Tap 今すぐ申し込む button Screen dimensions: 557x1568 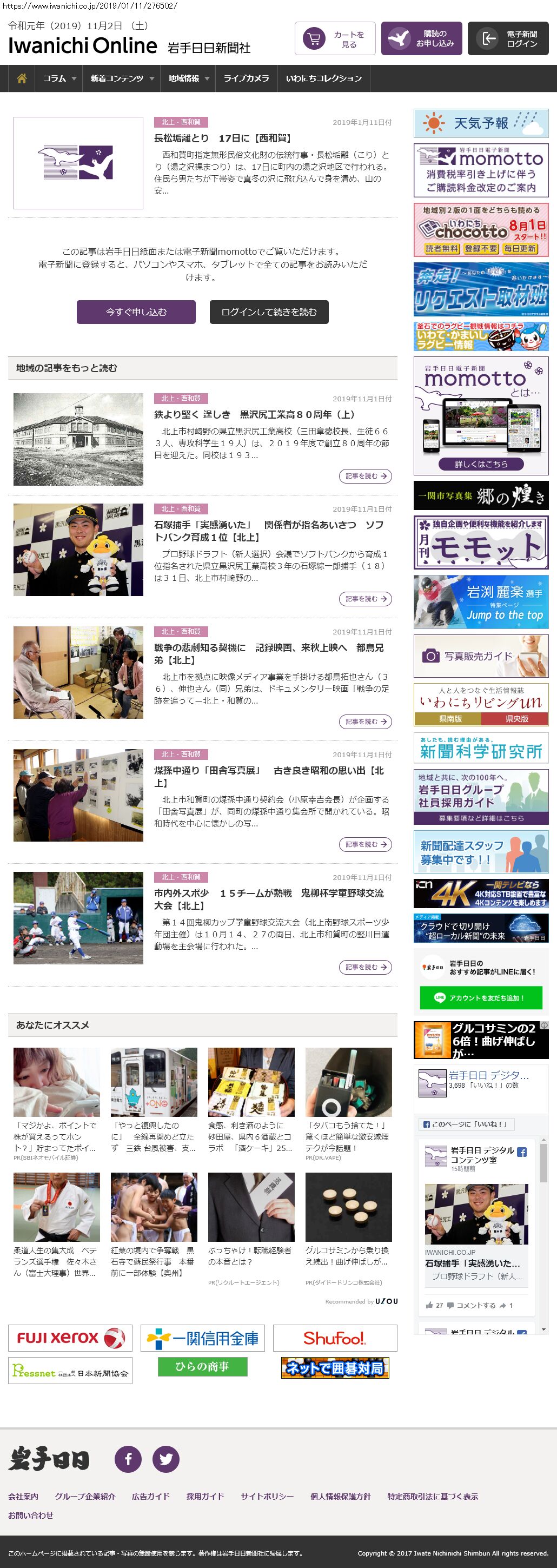[136, 312]
